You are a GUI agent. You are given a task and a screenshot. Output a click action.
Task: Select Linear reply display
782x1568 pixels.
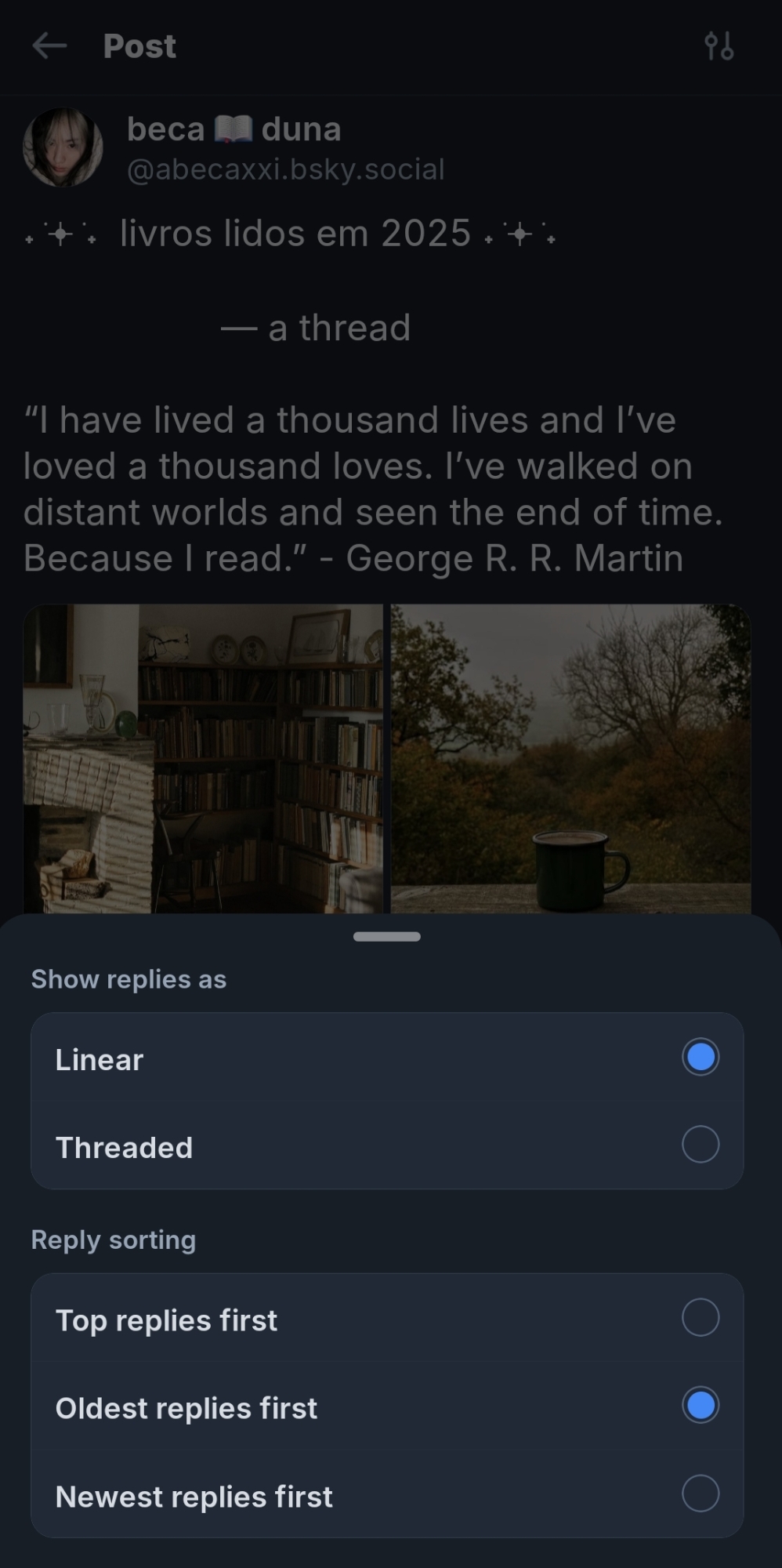click(387, 1058)
